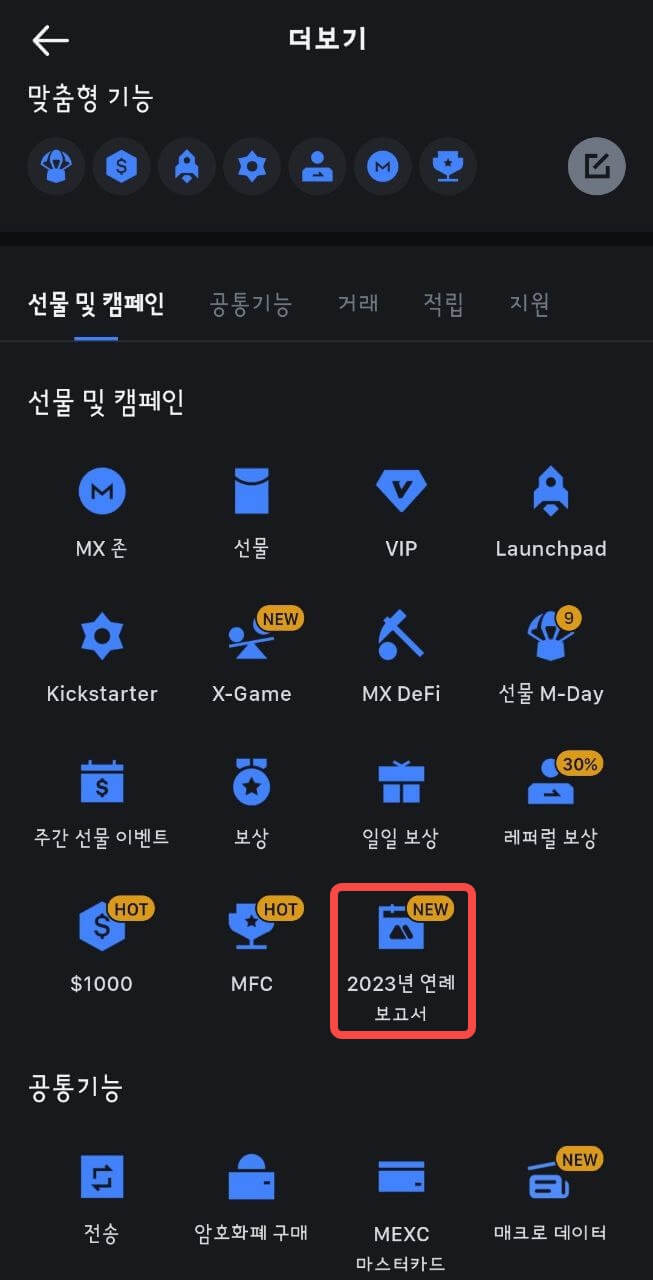The height and width of the screenshot is (1280, 653).
Task: Switch to the 공통기능 tab
Action: click(250, 304)
